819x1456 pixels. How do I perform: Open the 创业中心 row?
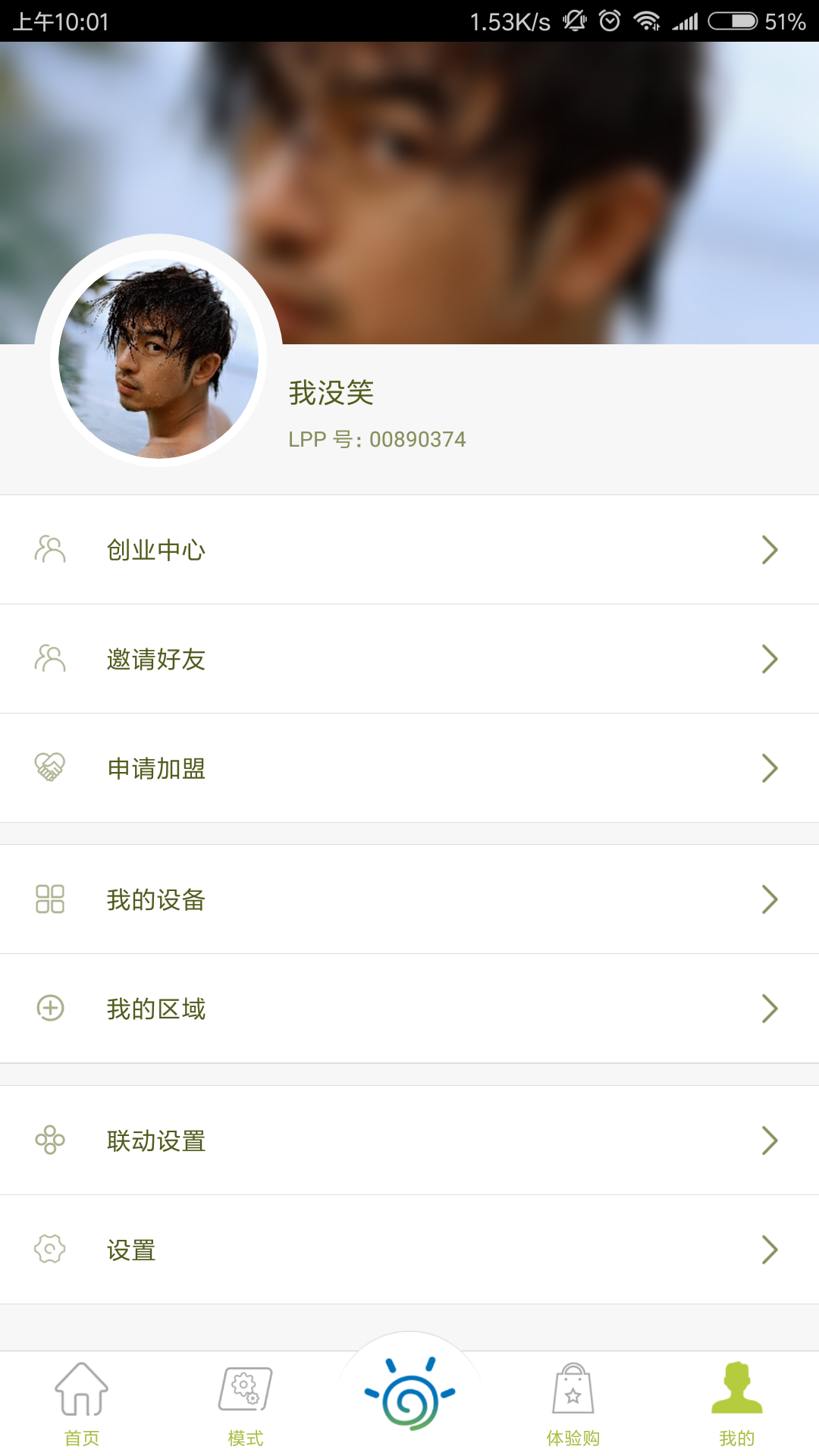point(409,550)
